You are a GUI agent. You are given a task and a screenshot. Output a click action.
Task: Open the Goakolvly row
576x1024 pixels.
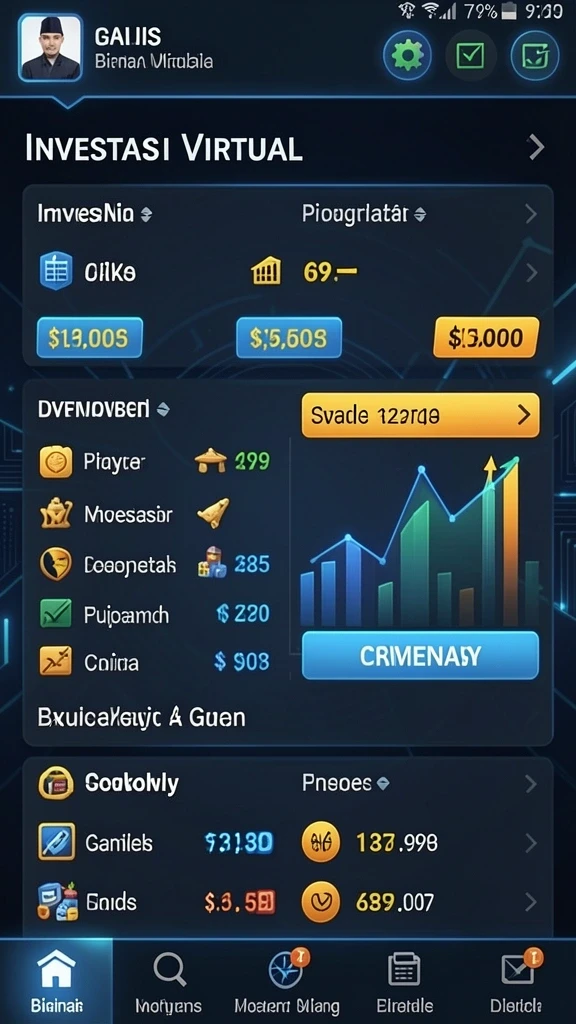[288, 782]
